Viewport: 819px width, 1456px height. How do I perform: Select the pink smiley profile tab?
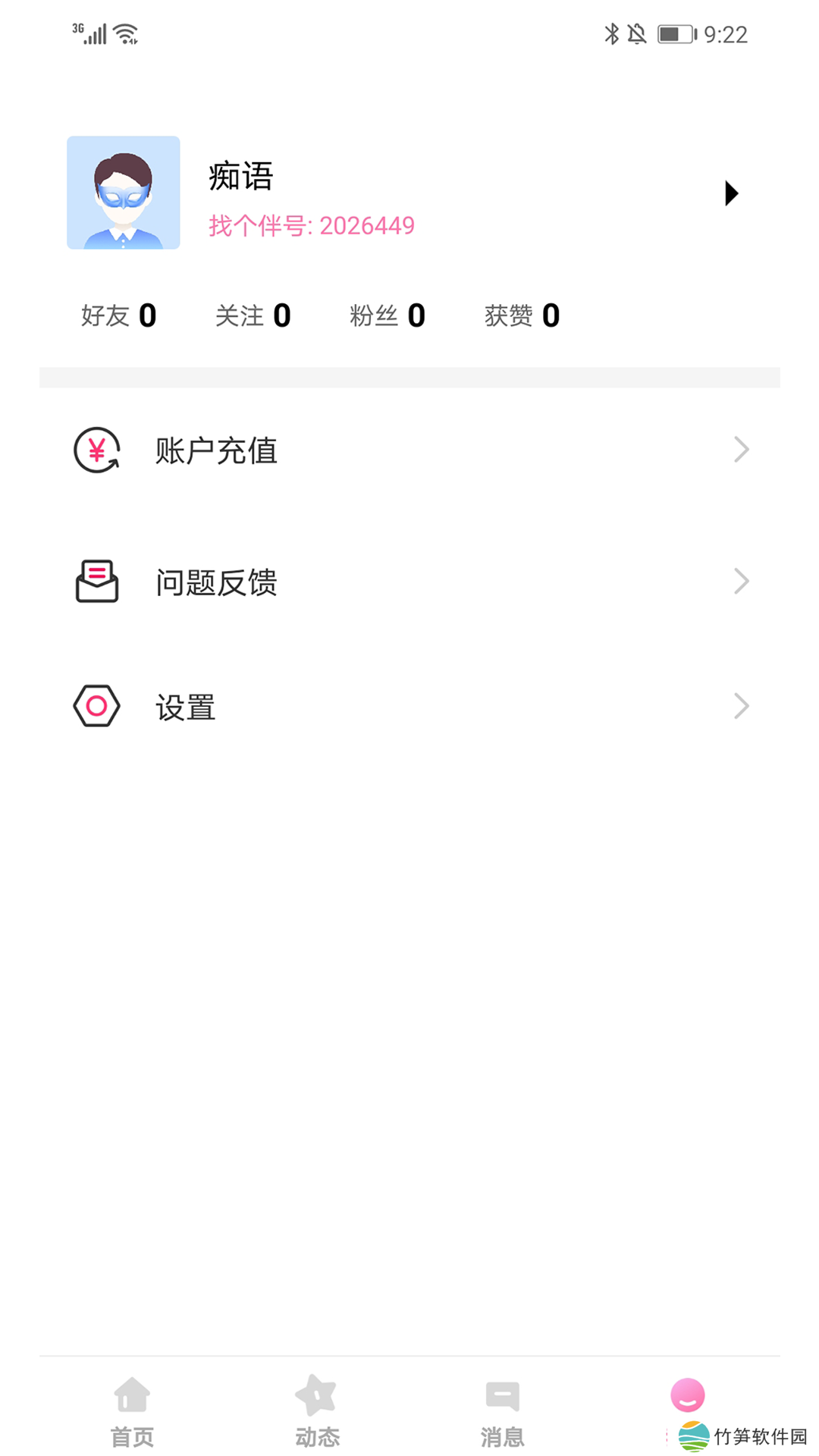pos(688,1397)
